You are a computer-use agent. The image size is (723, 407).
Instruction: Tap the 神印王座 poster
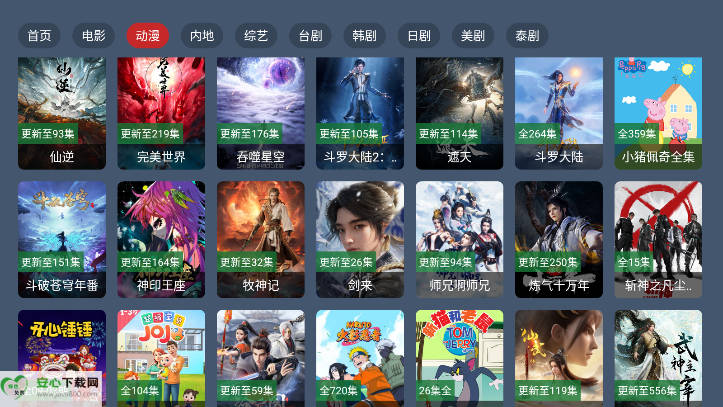(161, 235)
